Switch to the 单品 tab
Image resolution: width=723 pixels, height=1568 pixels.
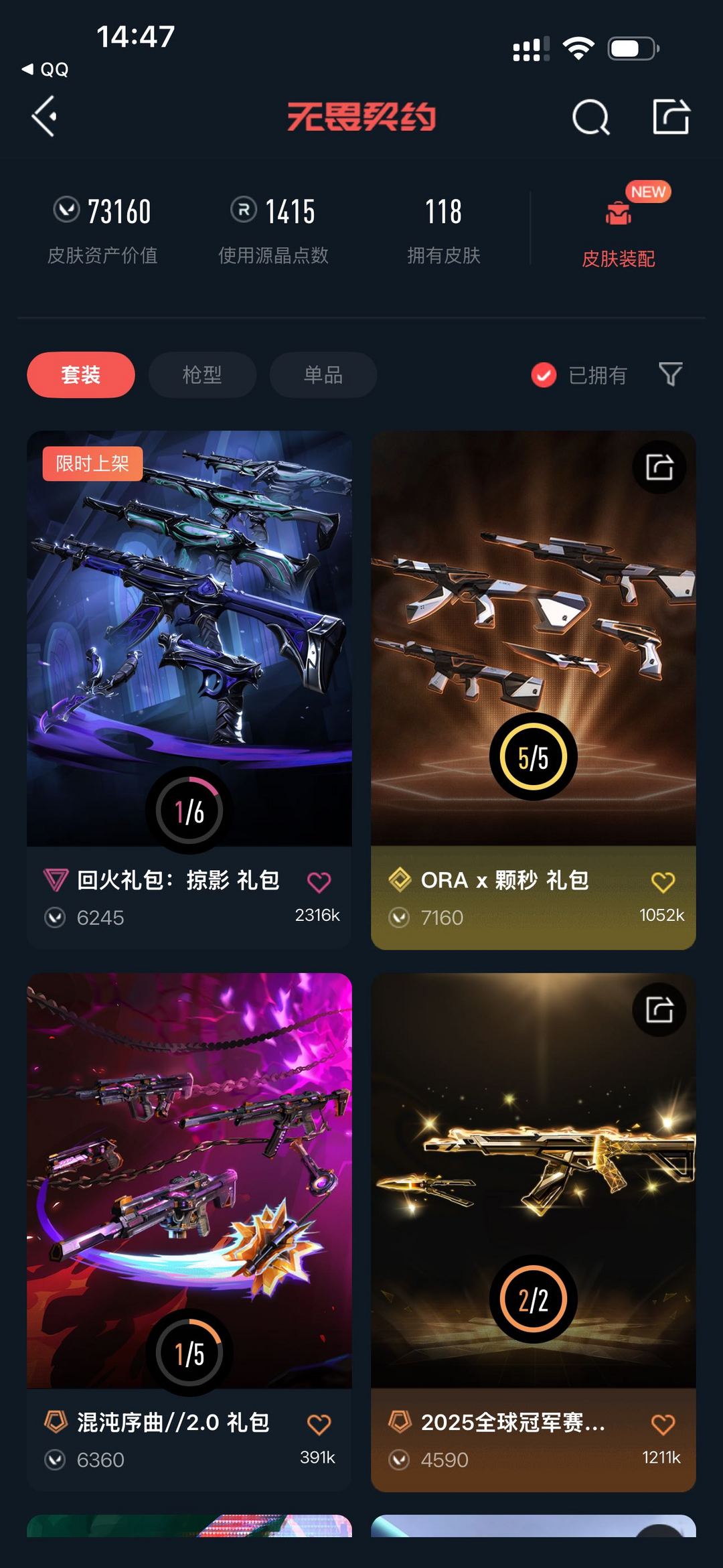(x=323, y=374)
